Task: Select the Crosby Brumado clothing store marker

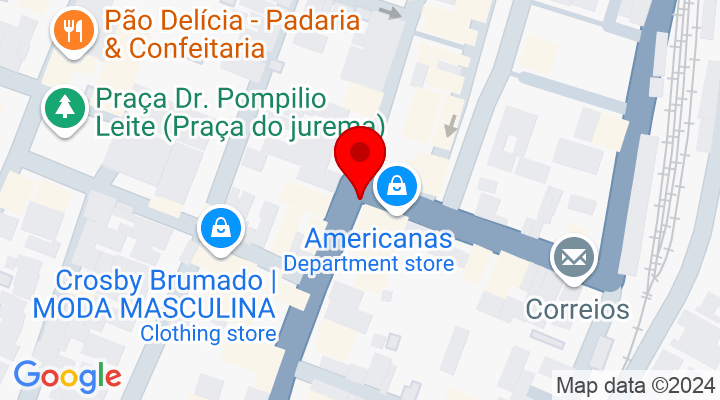Action: click(220, 229)
